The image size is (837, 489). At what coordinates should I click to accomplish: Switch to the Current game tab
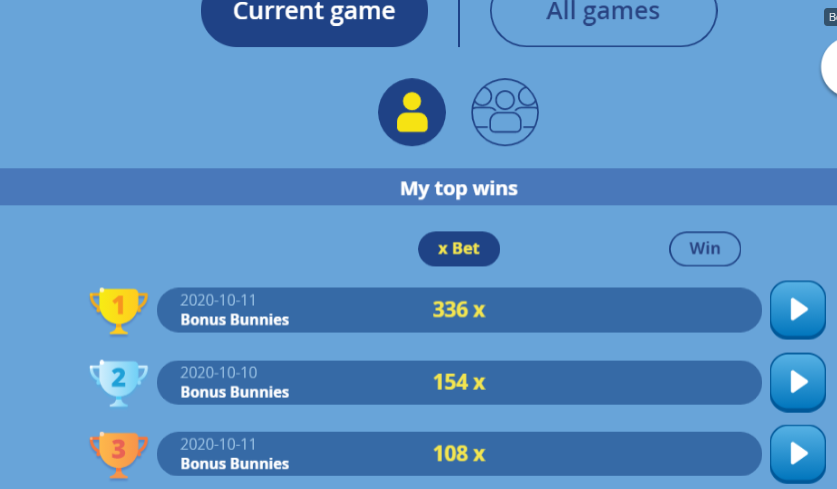[314, 16]
